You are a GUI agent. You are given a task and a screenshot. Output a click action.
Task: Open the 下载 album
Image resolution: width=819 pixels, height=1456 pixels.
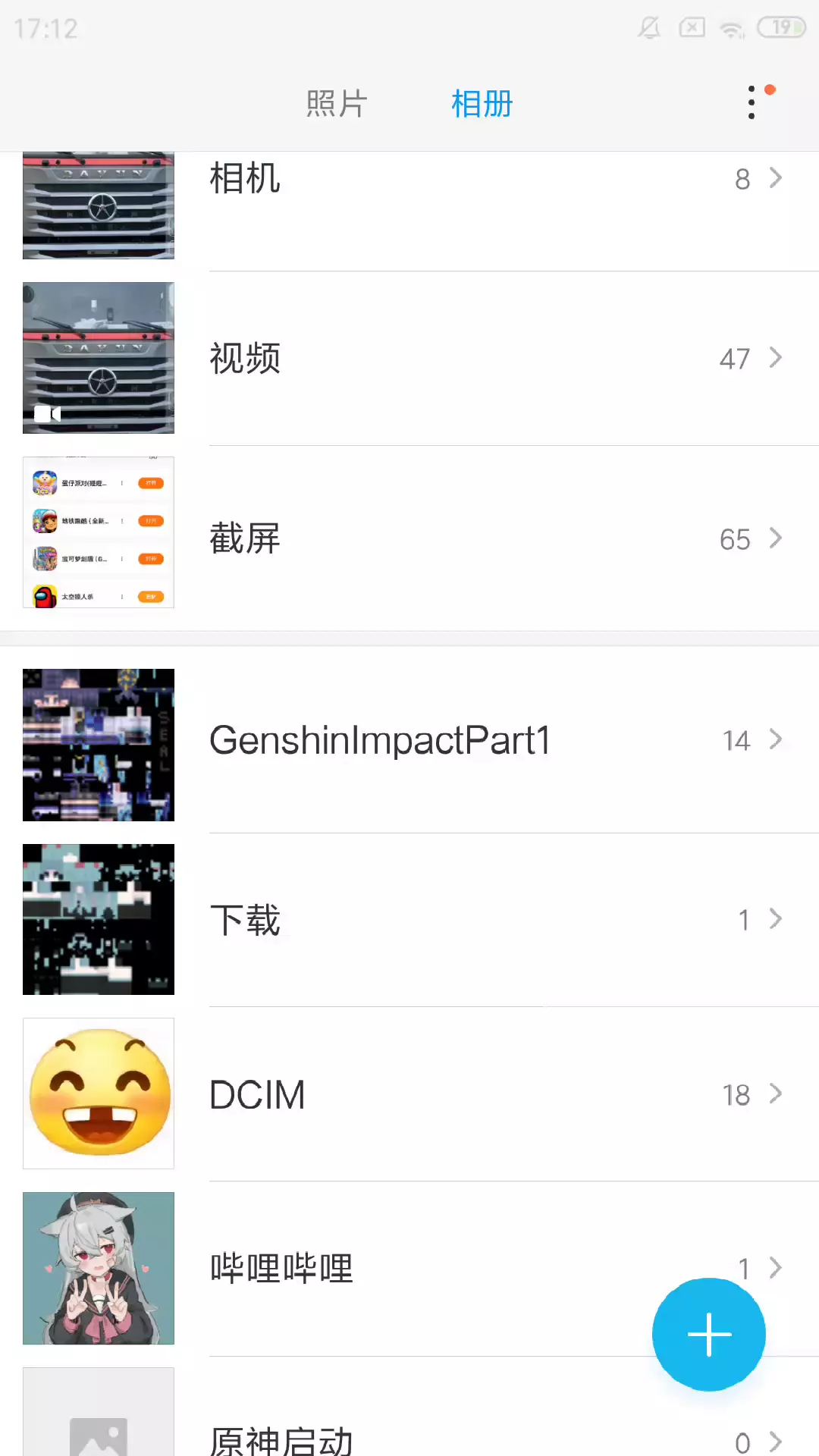(409, 920)
